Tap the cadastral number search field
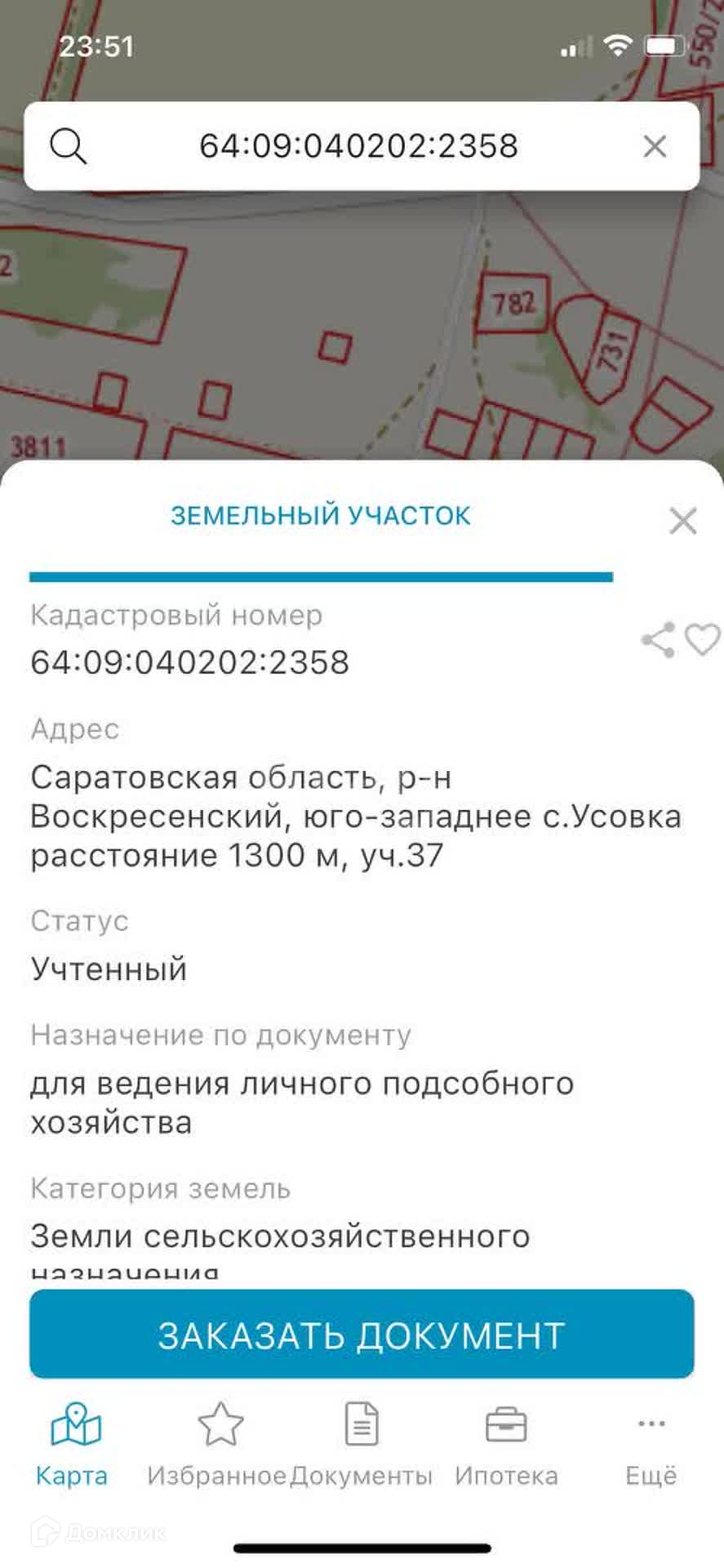The image size is (724, 1568). tap(359, 146)
